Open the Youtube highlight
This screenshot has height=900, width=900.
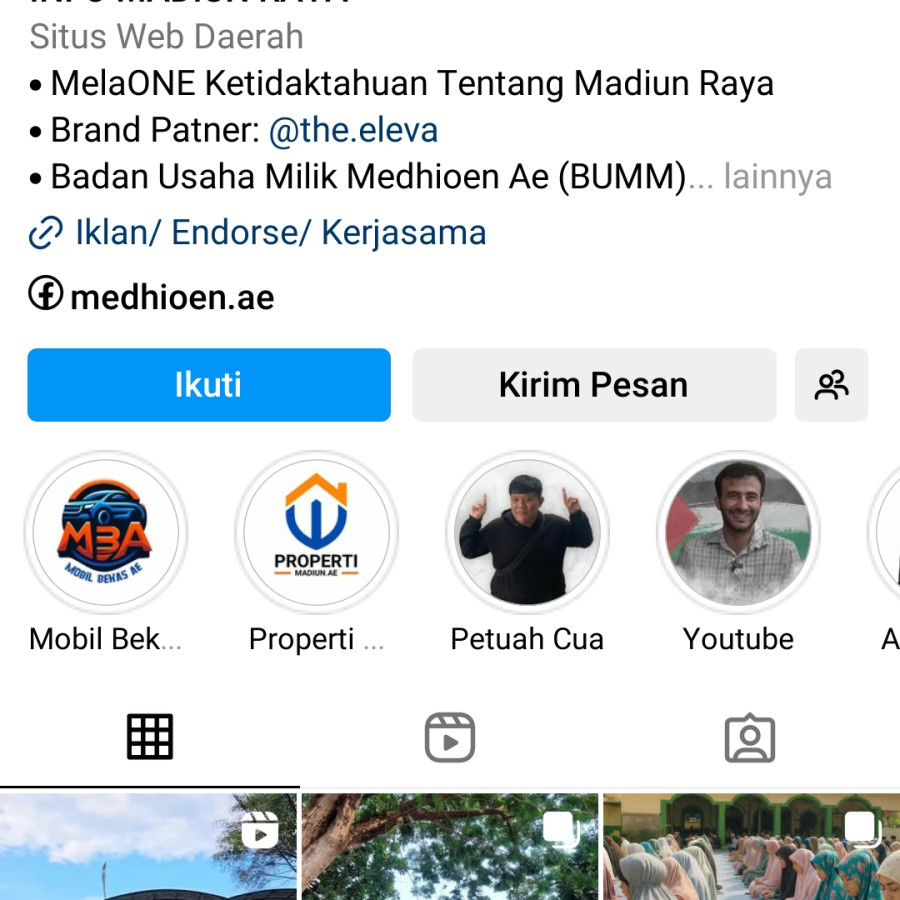738,532
